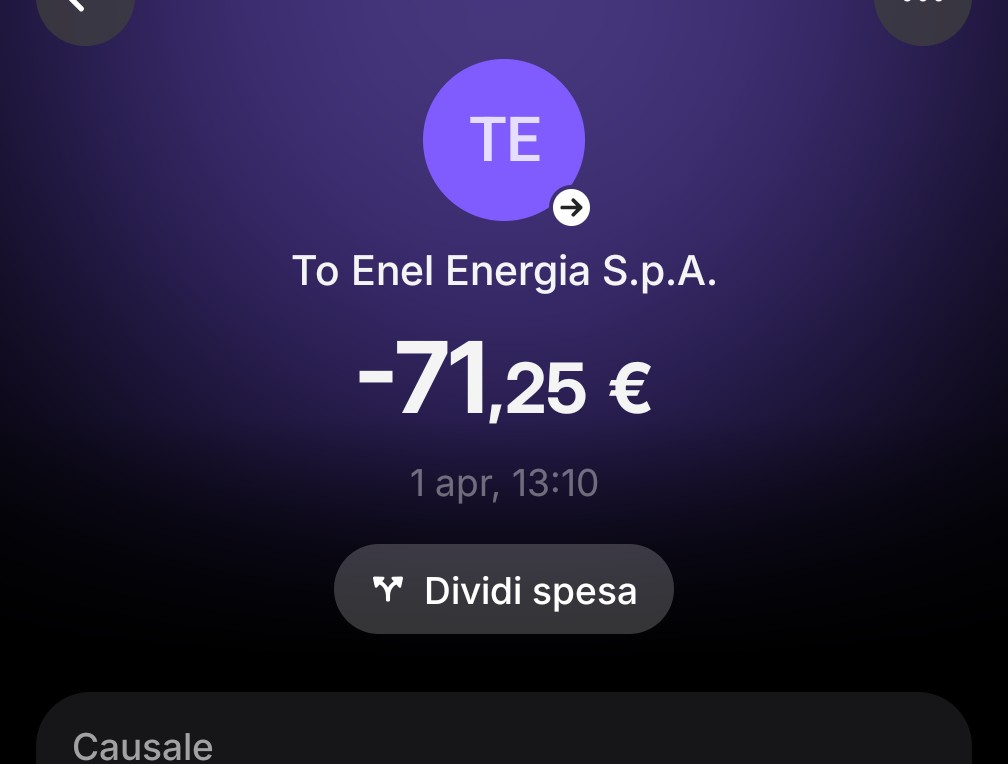
Task: Tap the Dividi spesa button
Action: 504,589
